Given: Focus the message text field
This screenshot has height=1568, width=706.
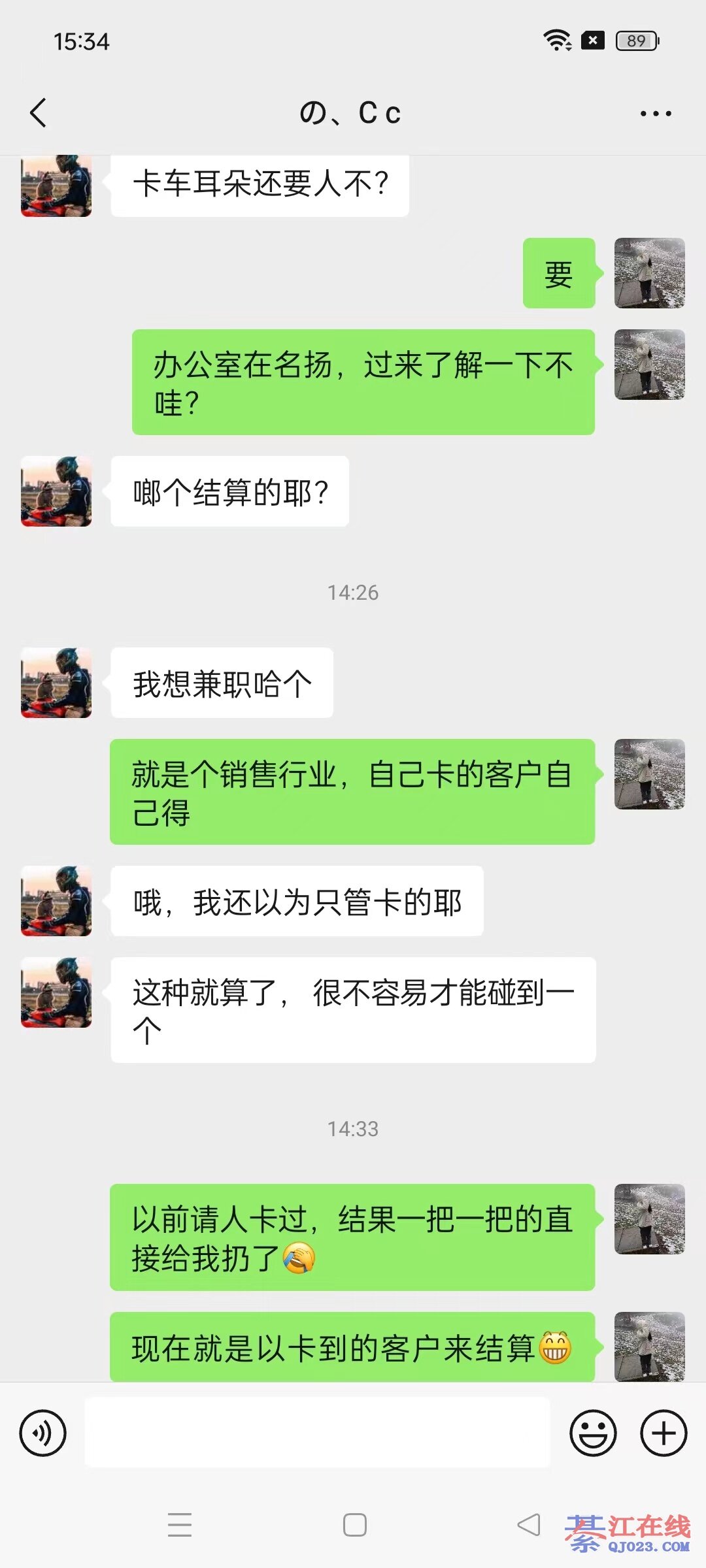Looking at the screenshot, I should [x=317, y=1433].
